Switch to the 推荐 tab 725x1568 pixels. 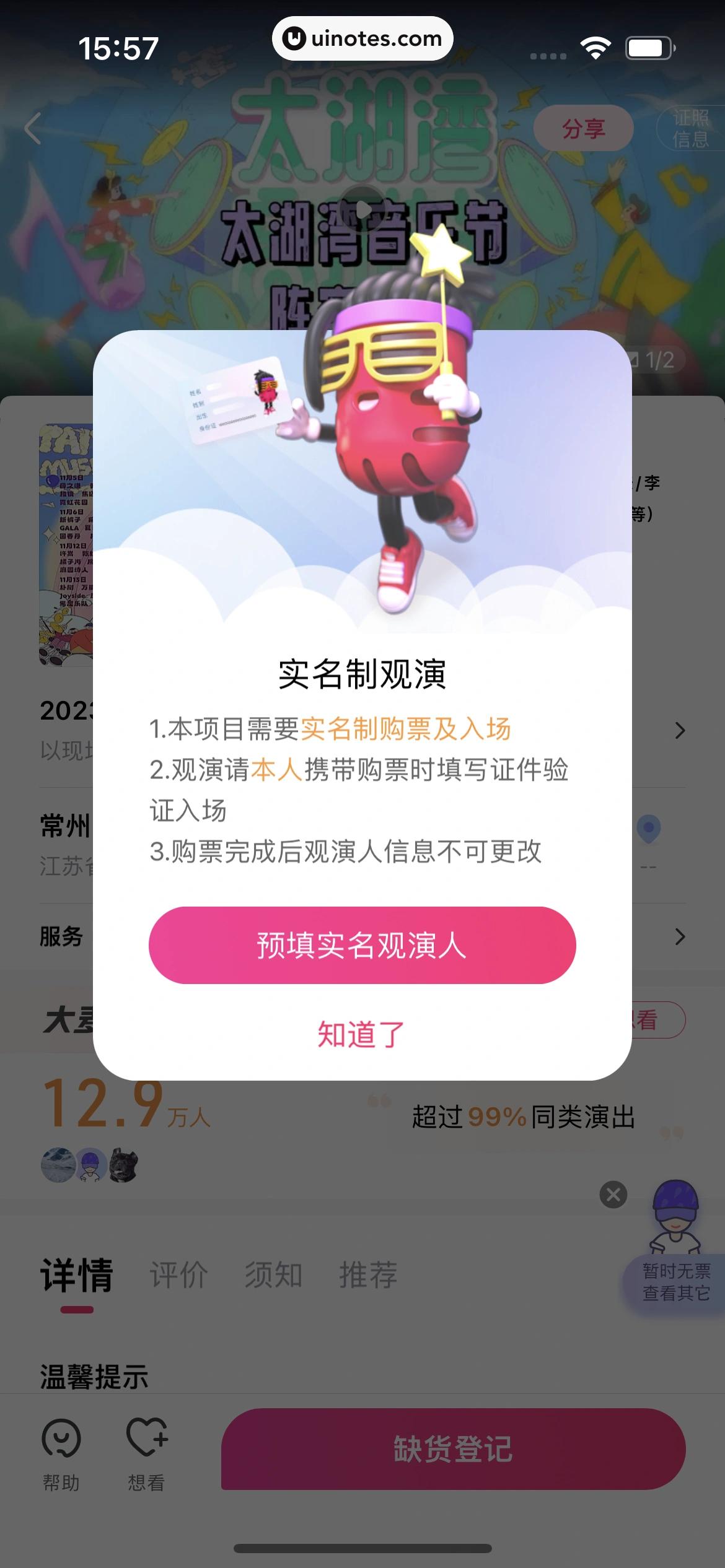coord(368,1276)
